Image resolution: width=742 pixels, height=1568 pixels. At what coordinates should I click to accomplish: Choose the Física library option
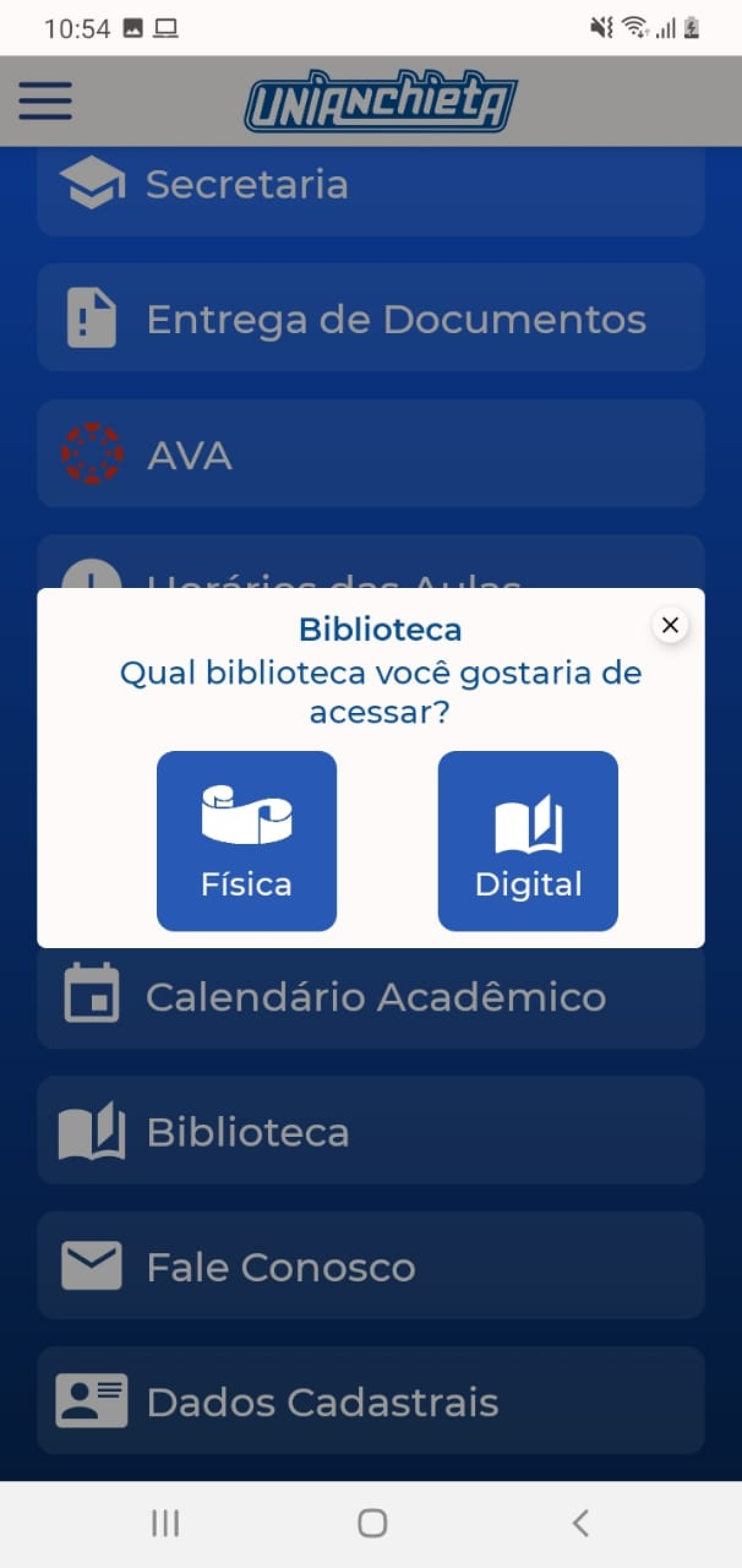tap(247, 841)
